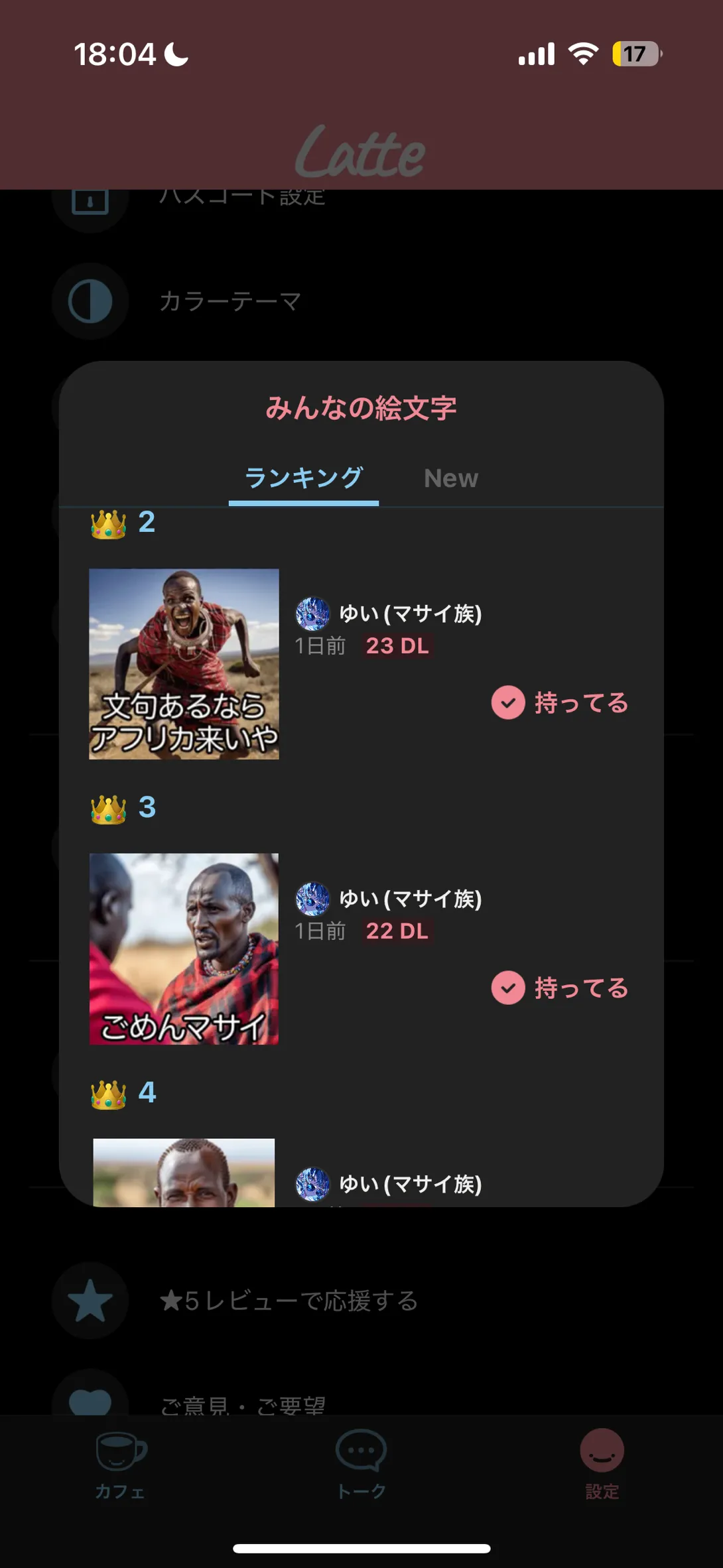Open the rank 4 emoji image

point(184,1173)
